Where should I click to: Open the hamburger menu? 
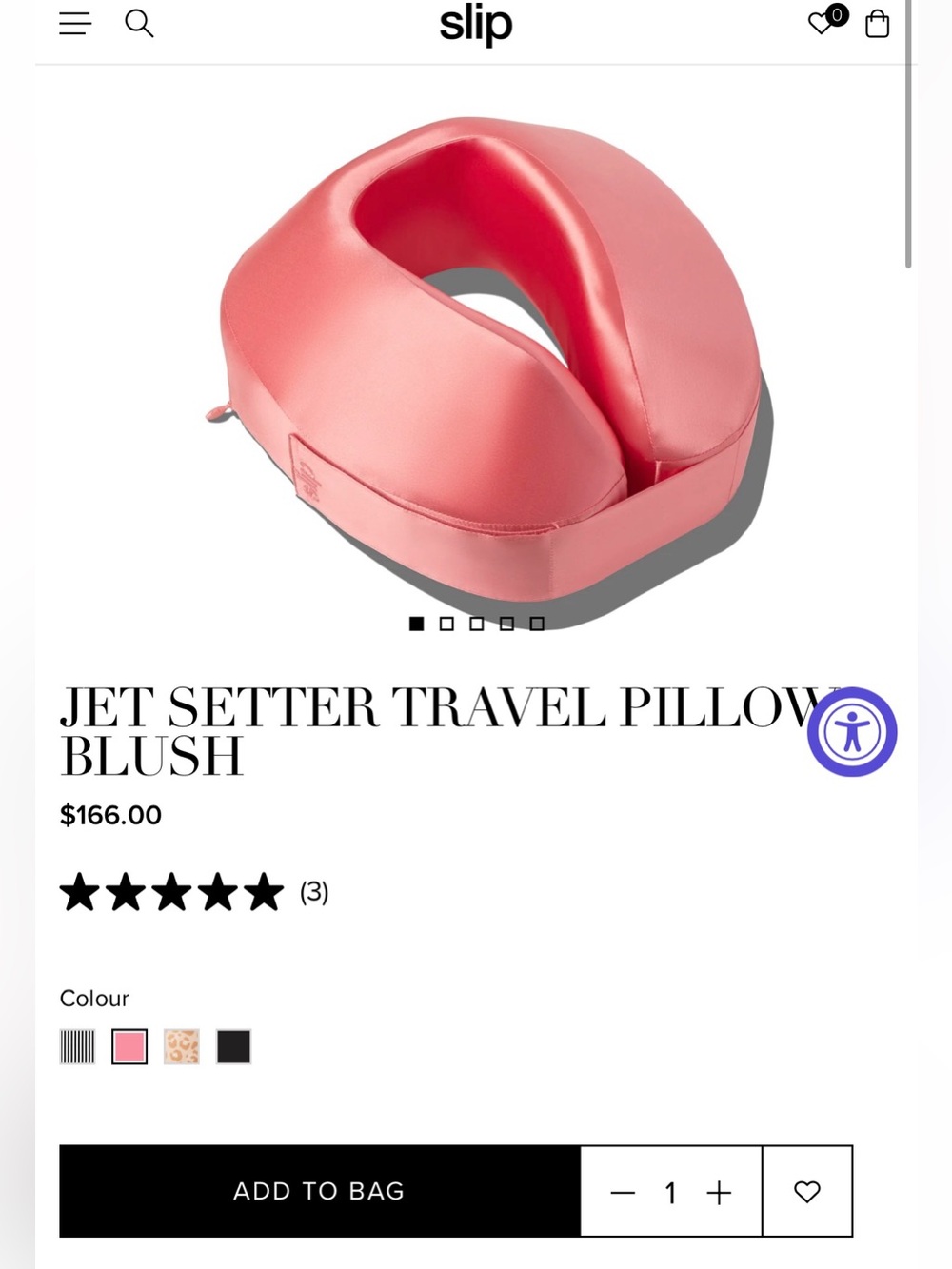(x=75, y=24)
